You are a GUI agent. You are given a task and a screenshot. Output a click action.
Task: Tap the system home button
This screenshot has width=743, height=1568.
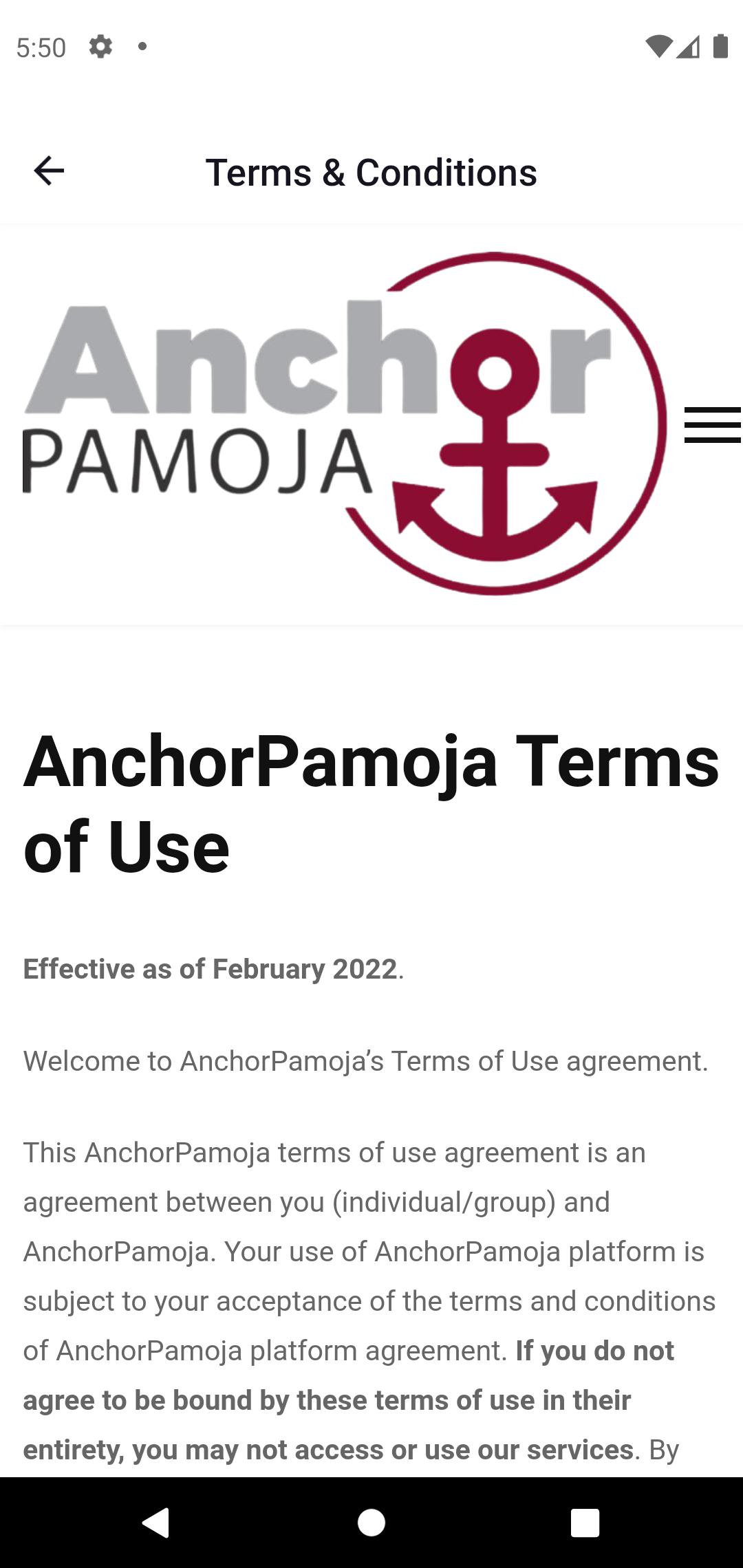click(371, 1522)
